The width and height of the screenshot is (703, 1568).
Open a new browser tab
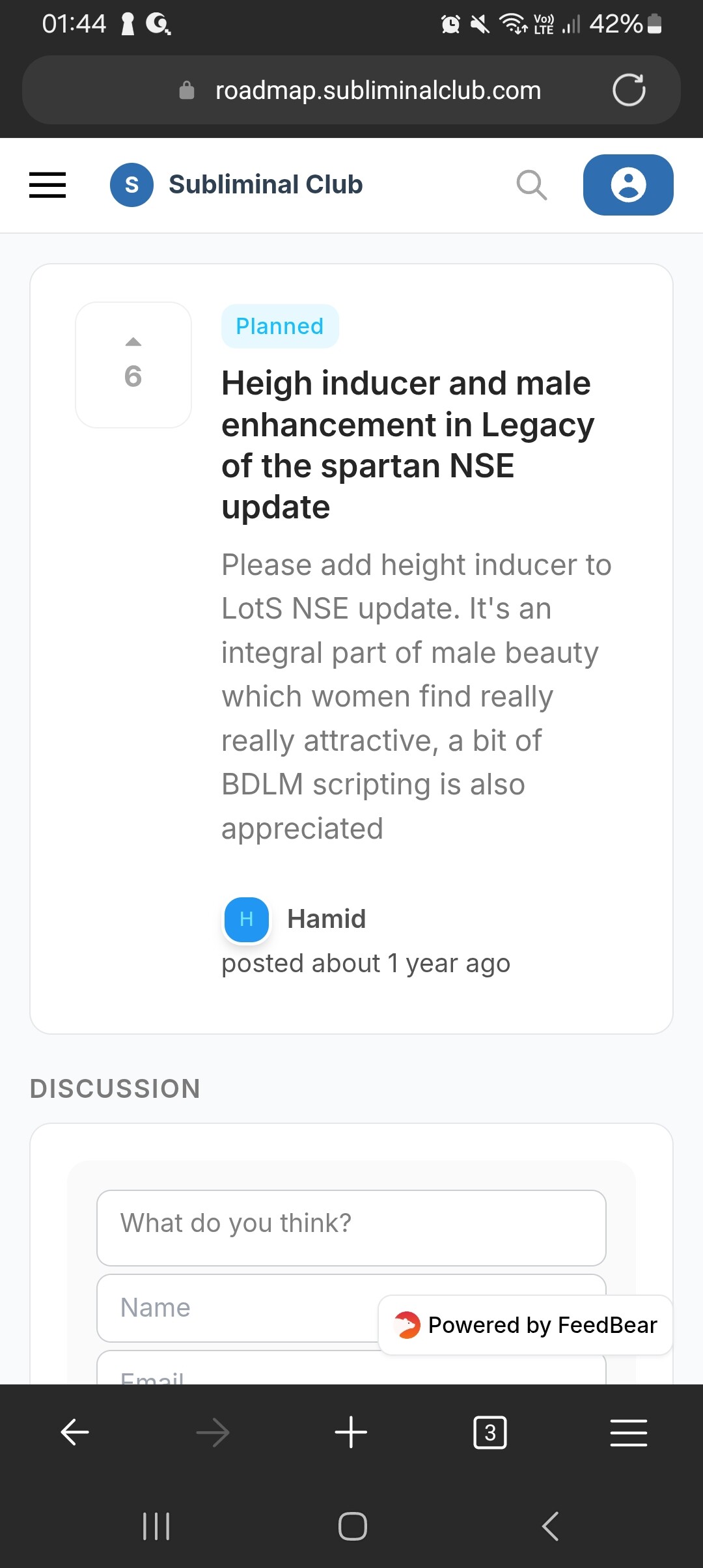[x=351, y=1433]
